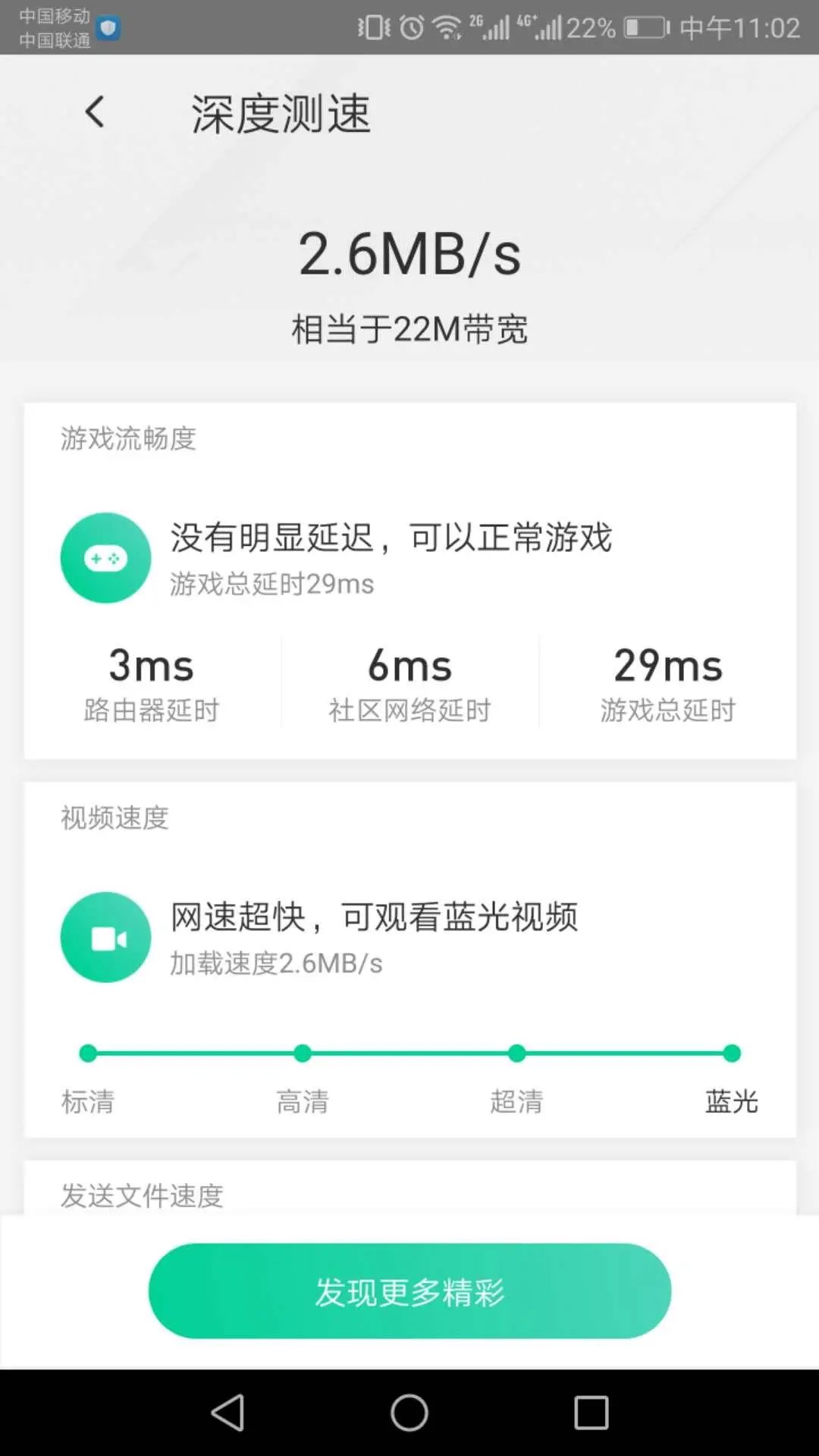The height and width of the screenshot is (1456, 819).
Task: Go back from 深度测速 page
Action: point(94,112)
